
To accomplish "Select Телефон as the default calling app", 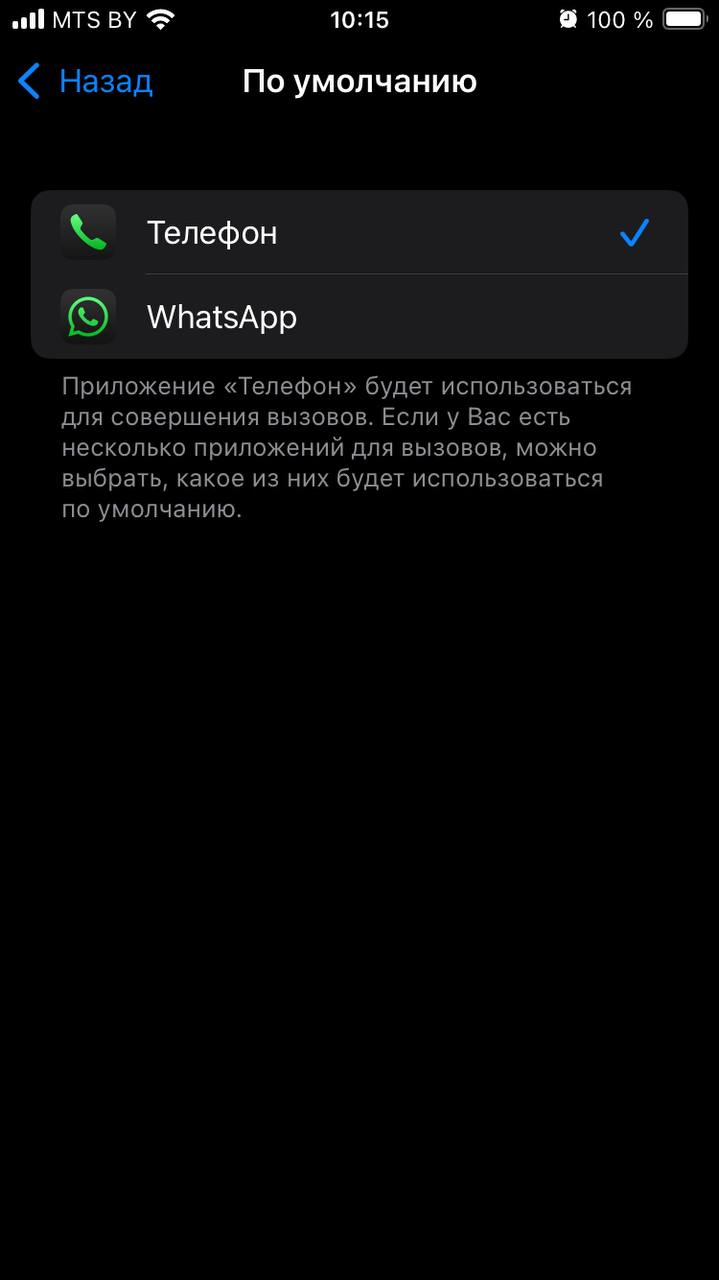I will click(359, 232).
